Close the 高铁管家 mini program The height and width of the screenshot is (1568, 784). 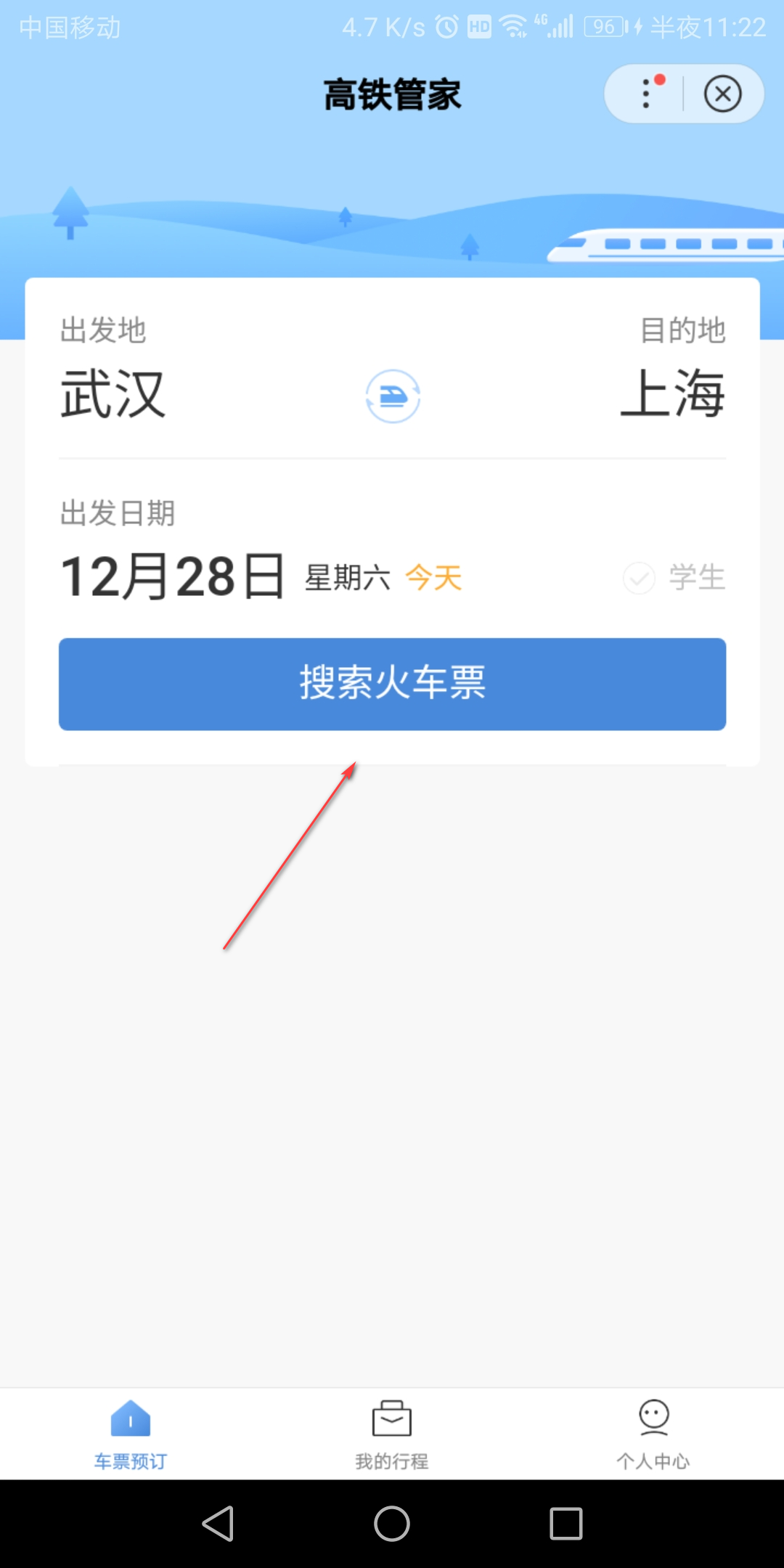[722, 94]
